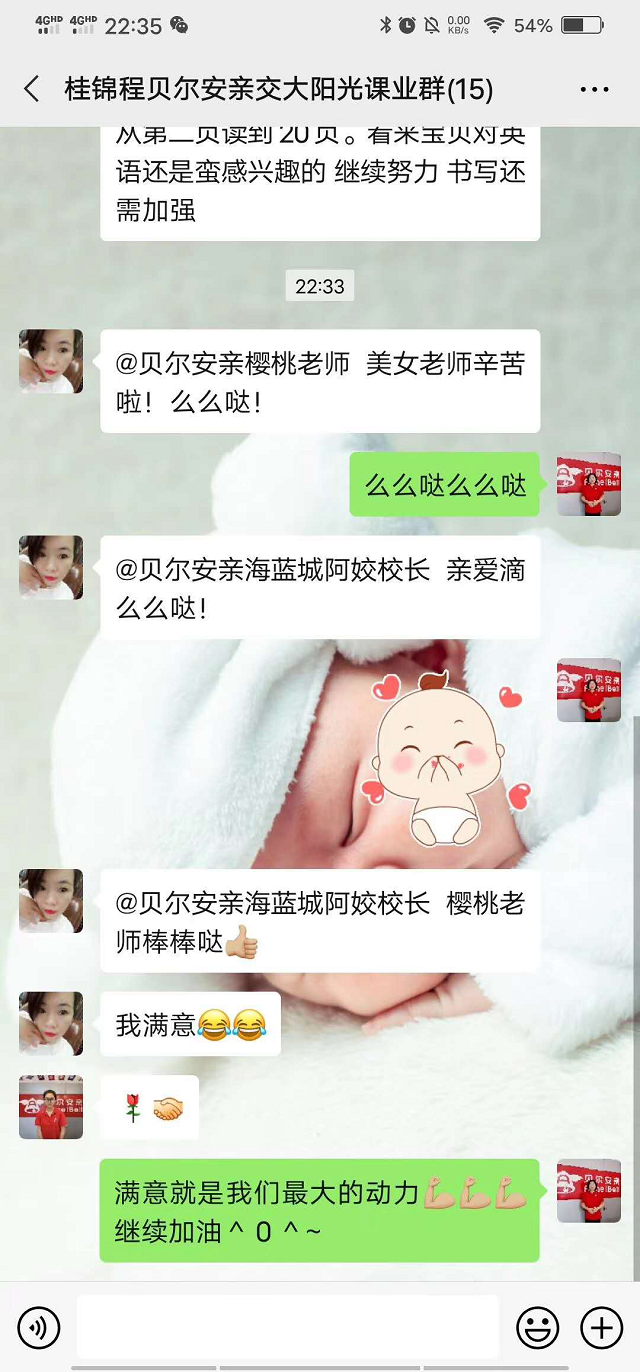640x1372 pixels.
Task: Open the plus attachments menu
Action: tap(602, 1327)
